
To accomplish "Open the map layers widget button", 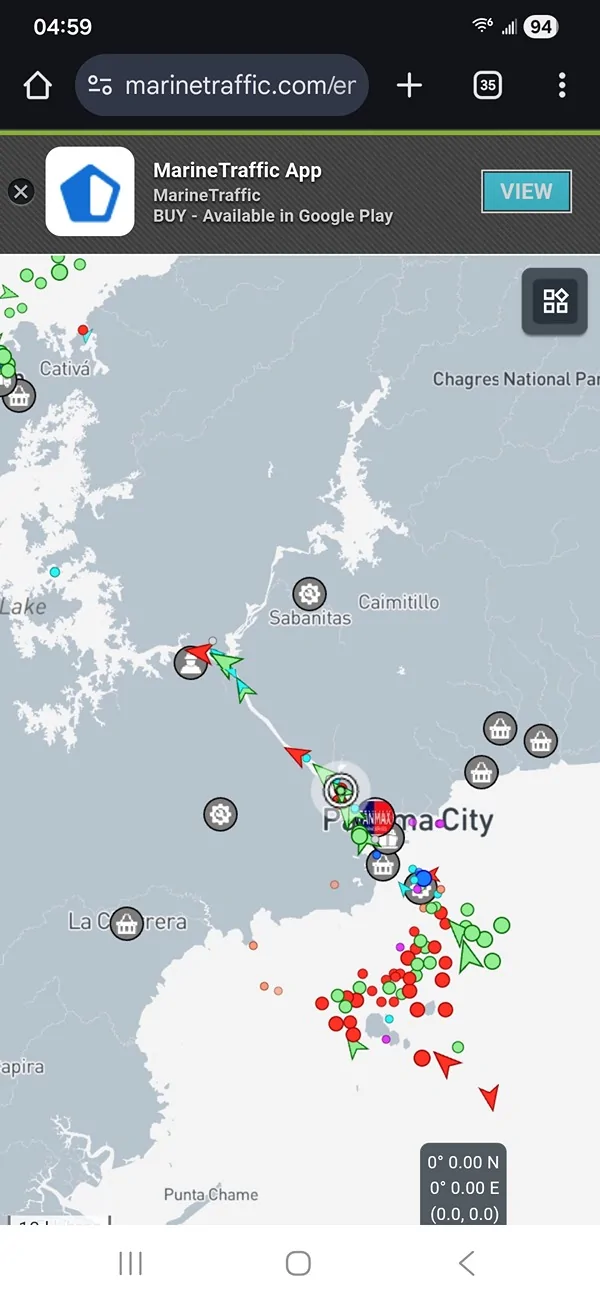I will tap(555, 301).
